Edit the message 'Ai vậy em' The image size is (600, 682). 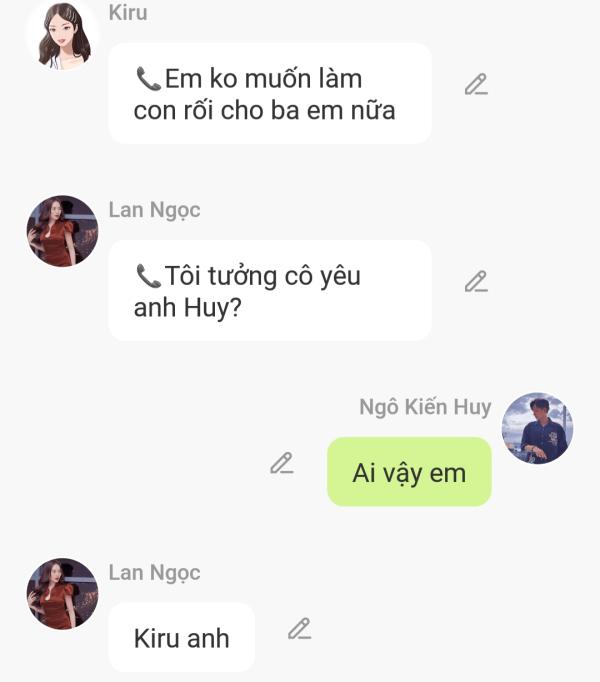[282, 463]
